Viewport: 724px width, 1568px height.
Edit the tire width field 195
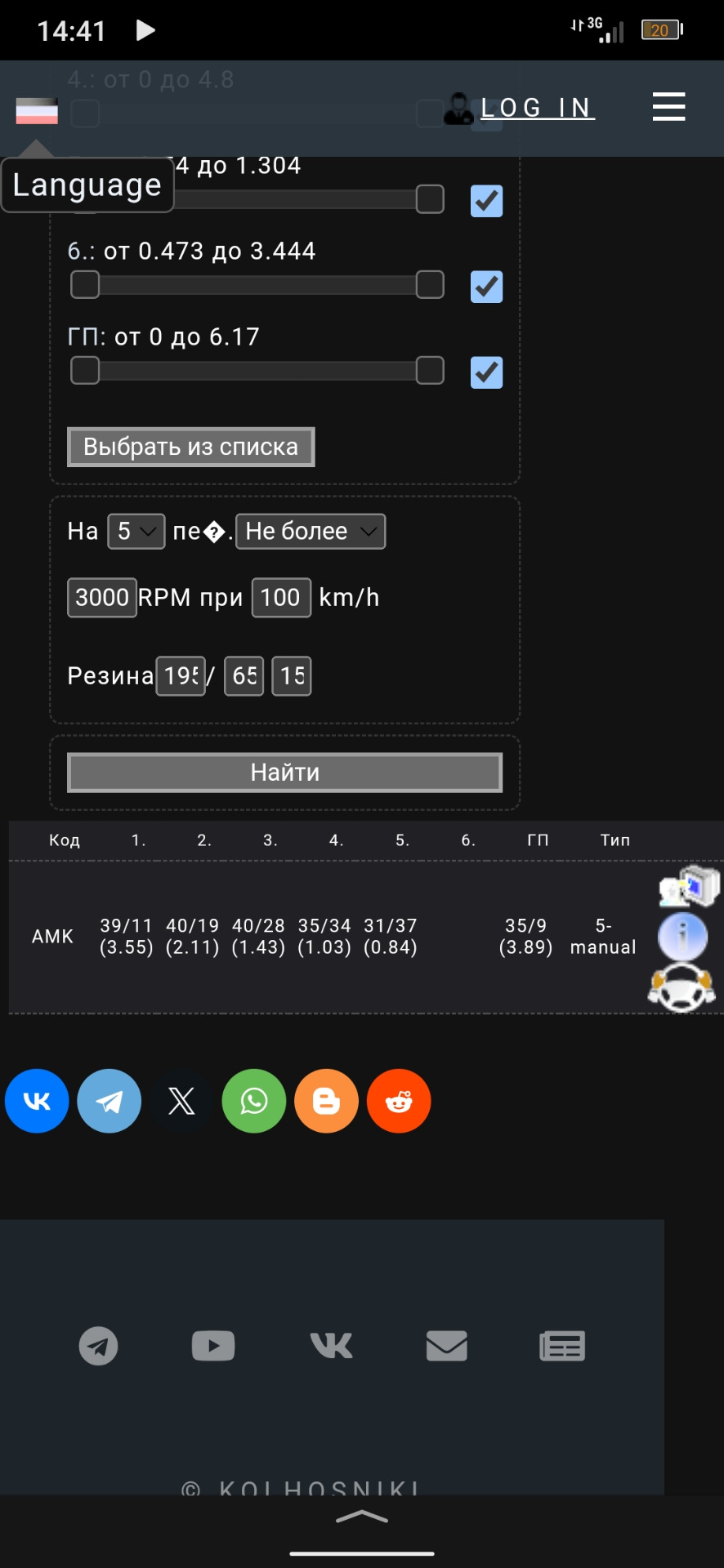click(x=181, y=676)
